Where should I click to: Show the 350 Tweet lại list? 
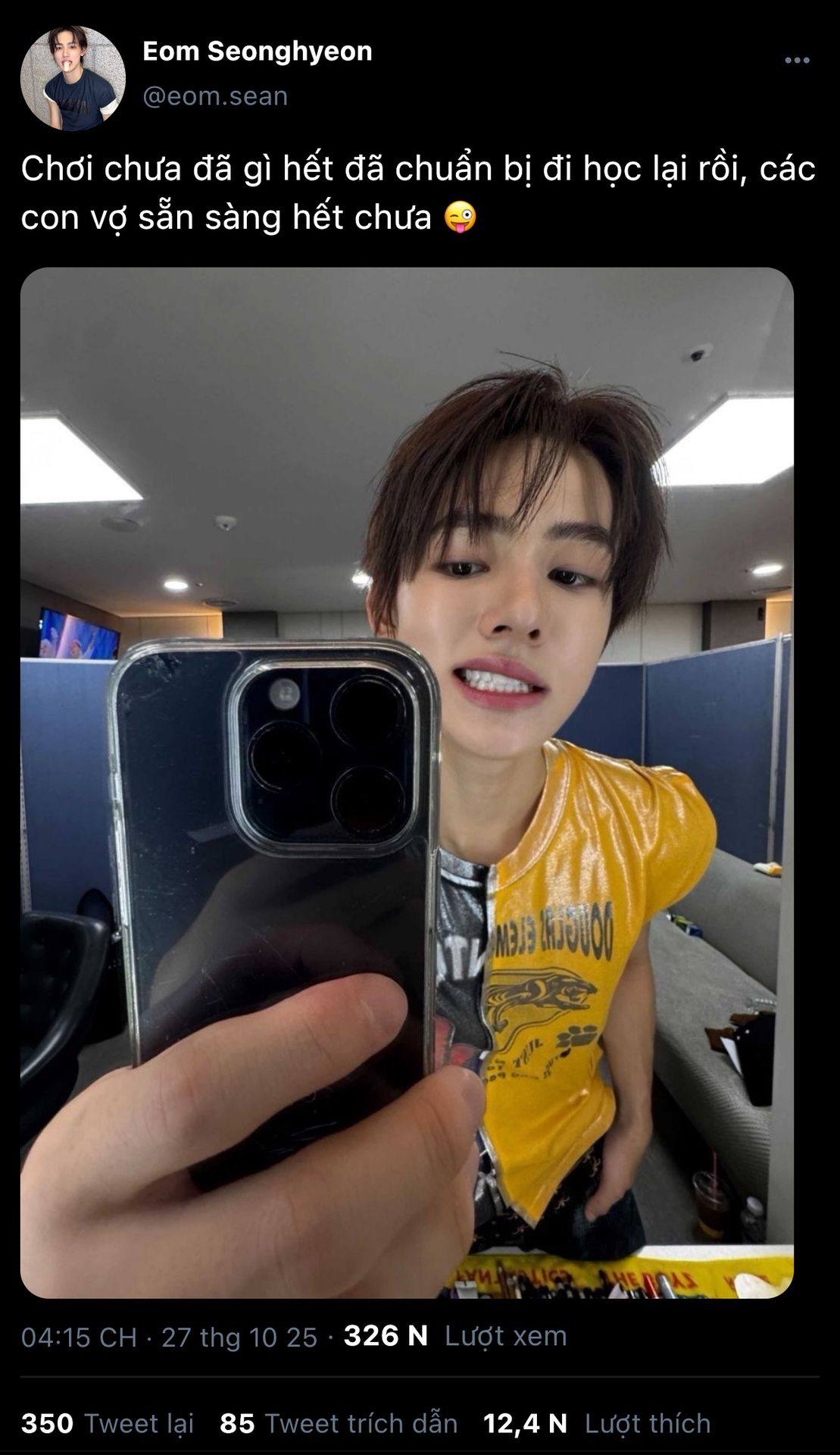108,1423
